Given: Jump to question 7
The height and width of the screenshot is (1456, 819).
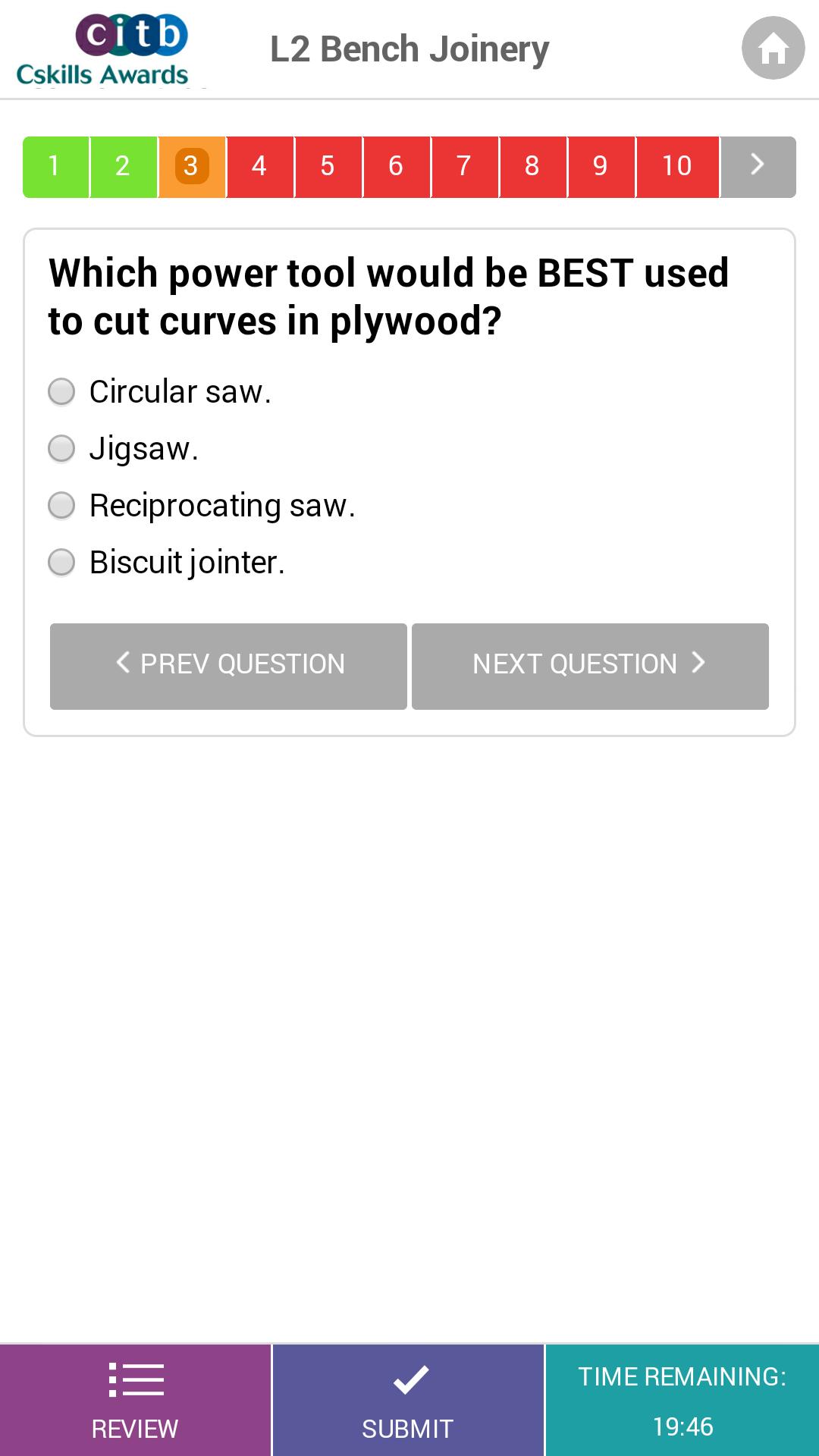Looking at the screenshot, I should tap(464, 167).
